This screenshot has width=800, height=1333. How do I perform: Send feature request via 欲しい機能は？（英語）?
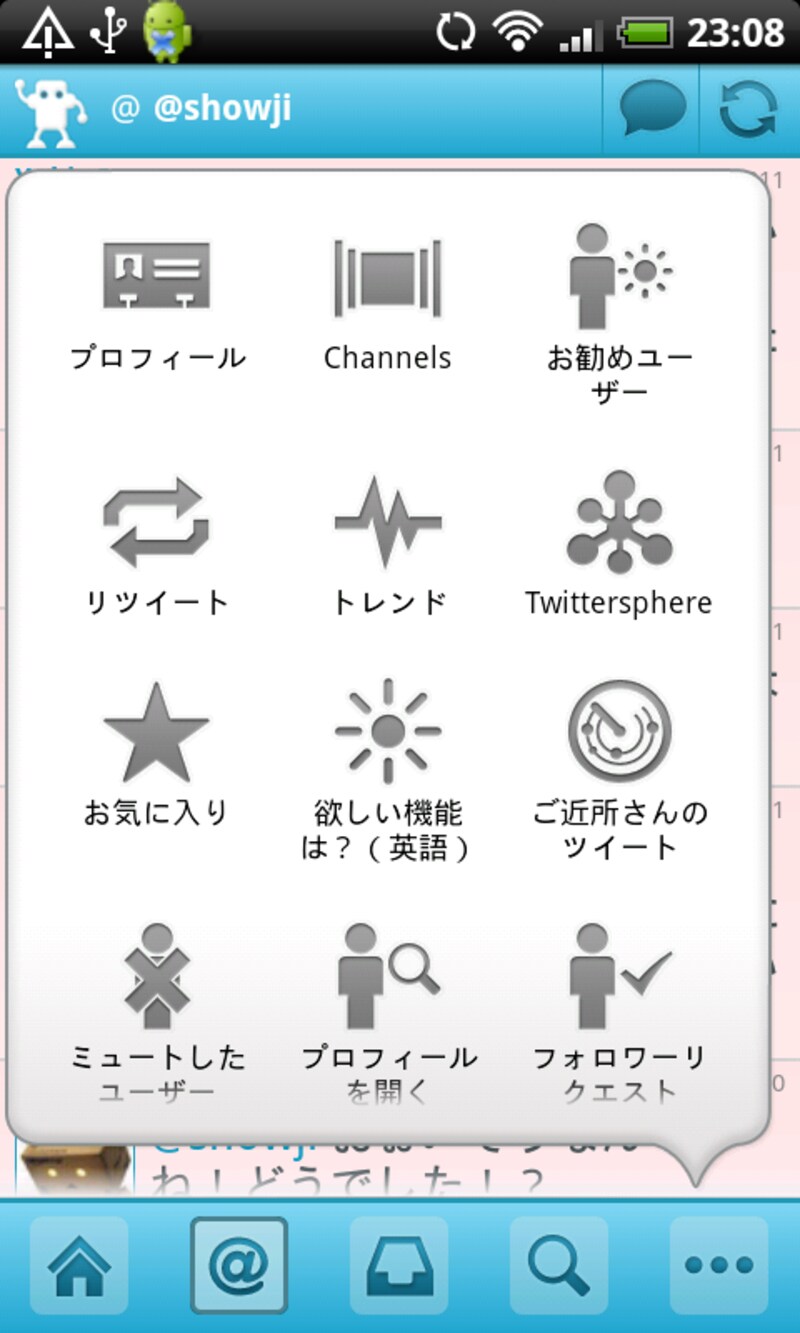point(388,730)
